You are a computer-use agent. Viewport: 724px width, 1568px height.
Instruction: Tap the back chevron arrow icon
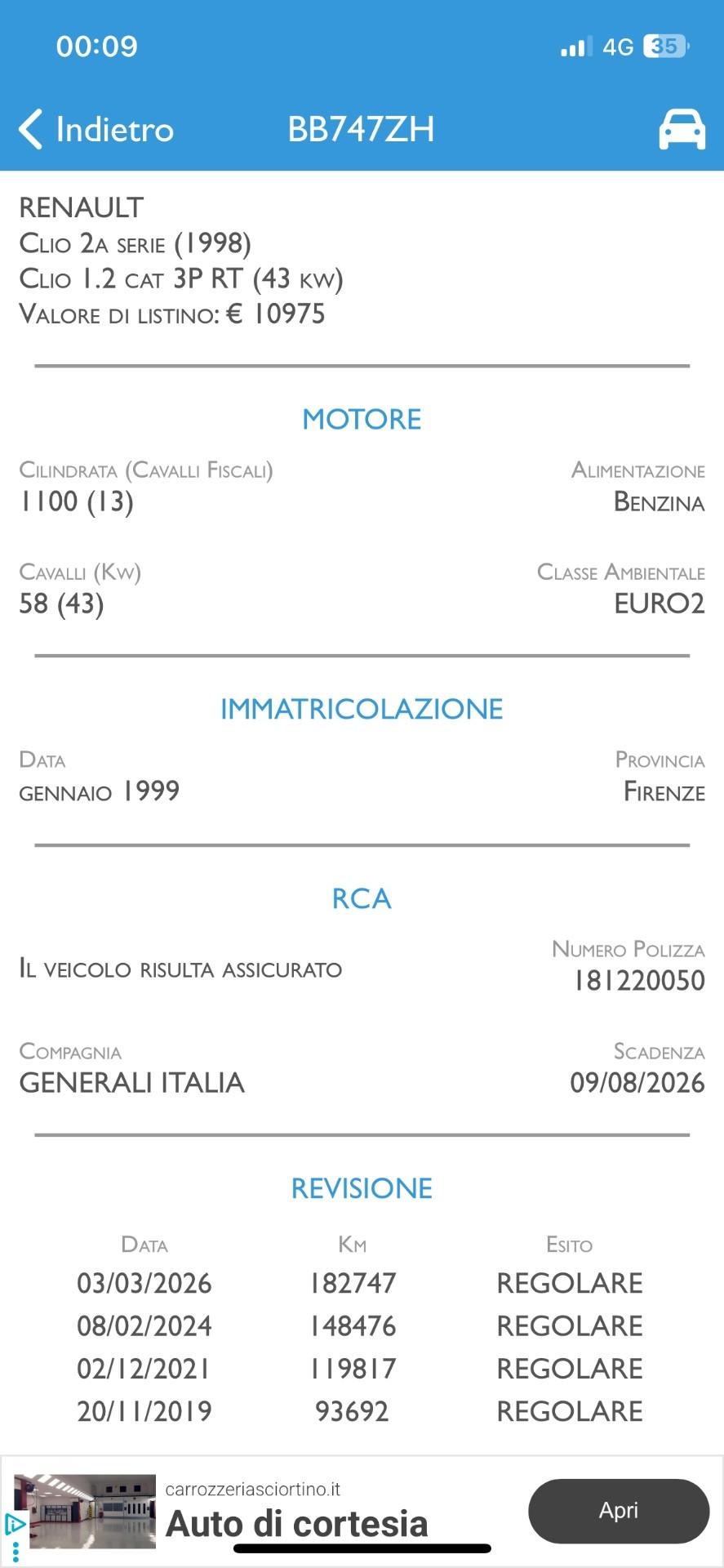point(30,129)
